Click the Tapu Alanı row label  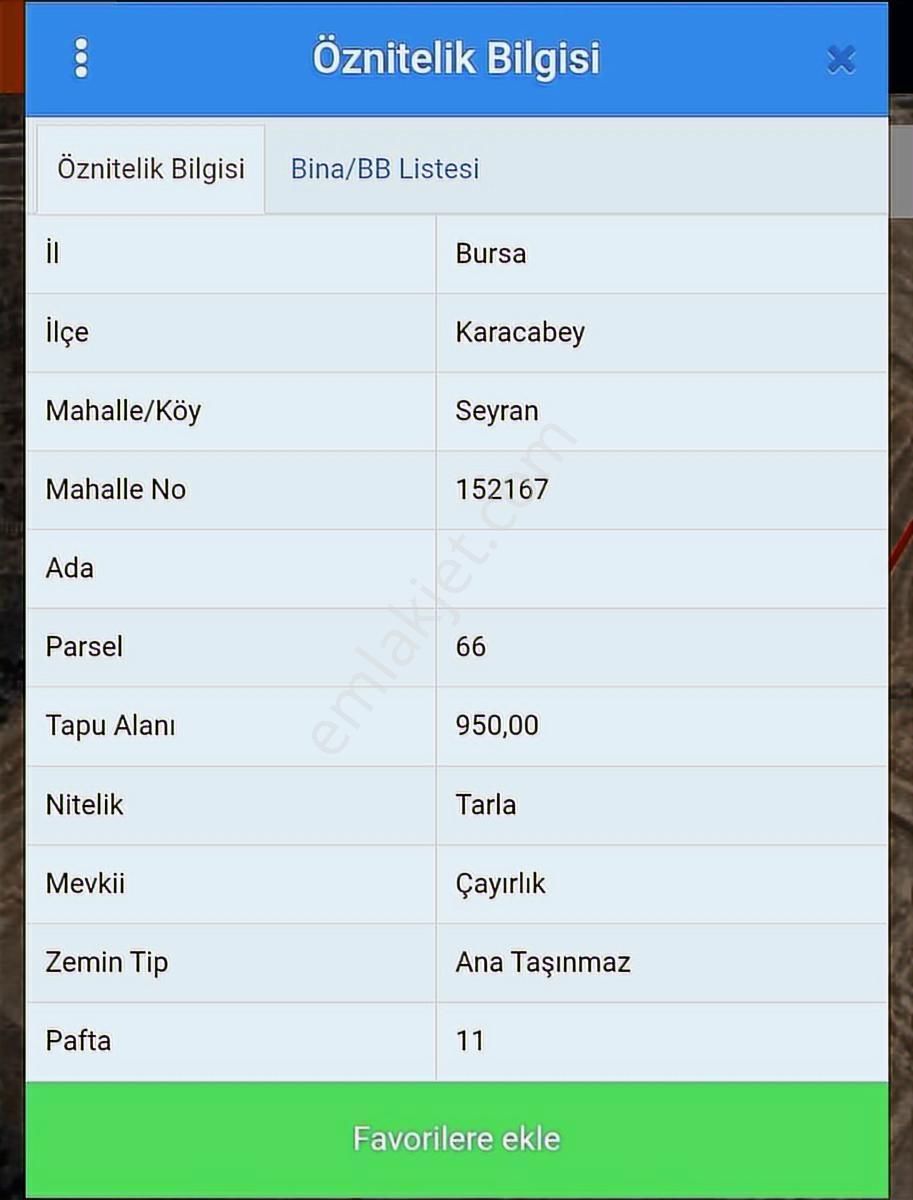(110, 726)
